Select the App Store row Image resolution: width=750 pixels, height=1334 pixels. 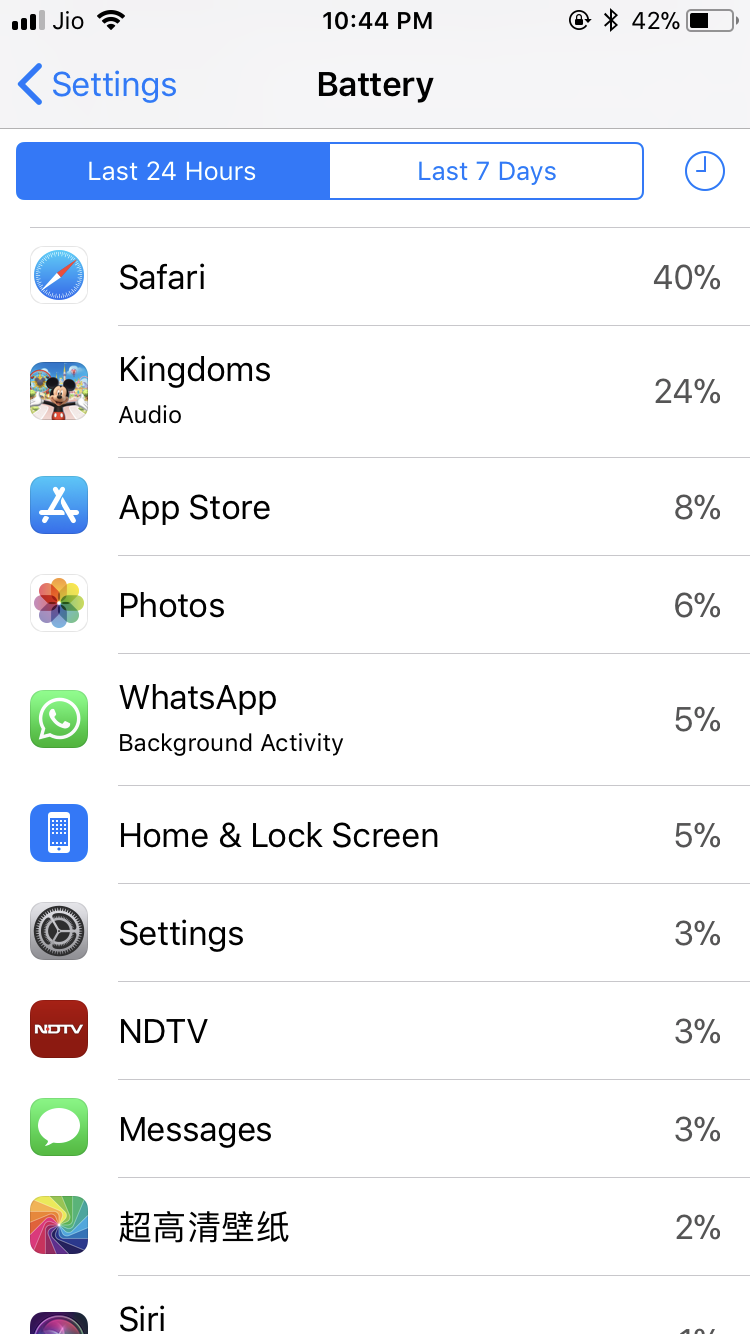click(x=375, y=507)
